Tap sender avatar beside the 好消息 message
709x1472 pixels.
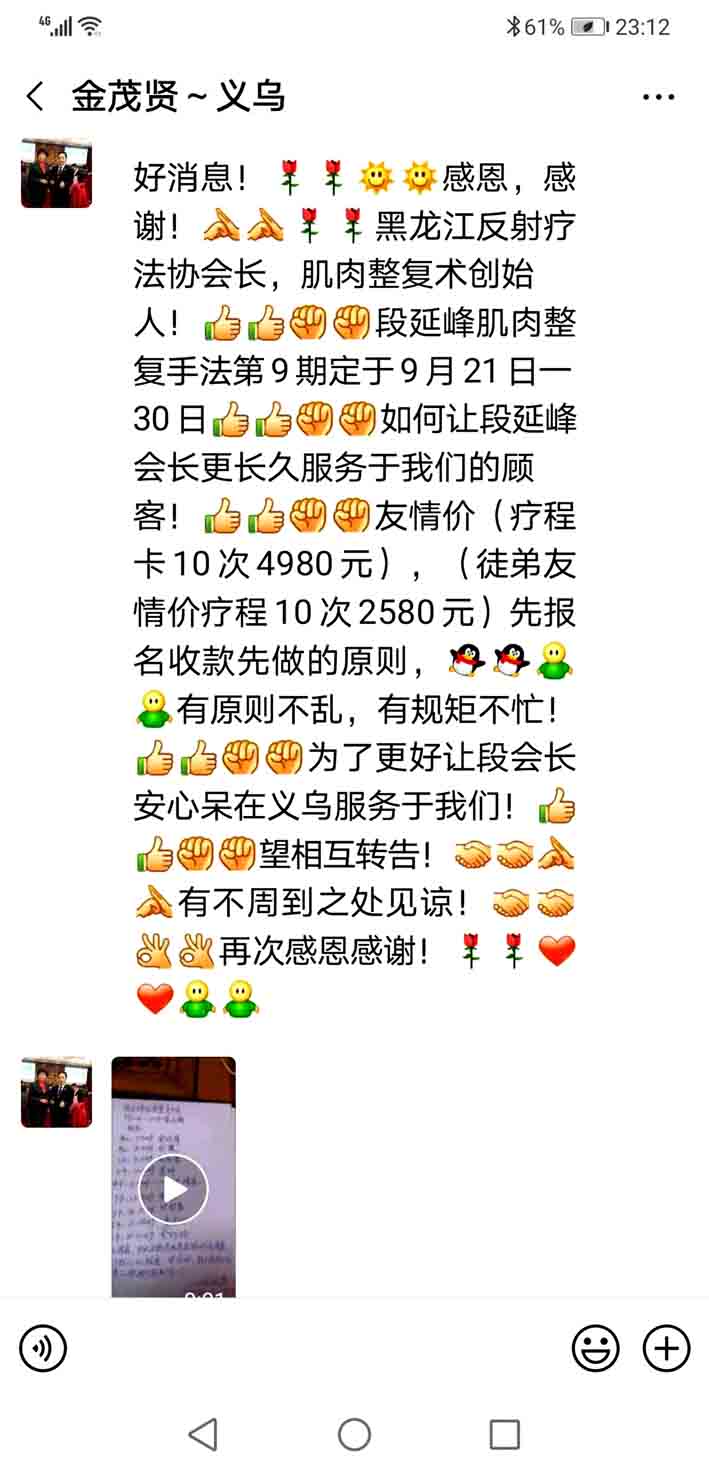56,173
